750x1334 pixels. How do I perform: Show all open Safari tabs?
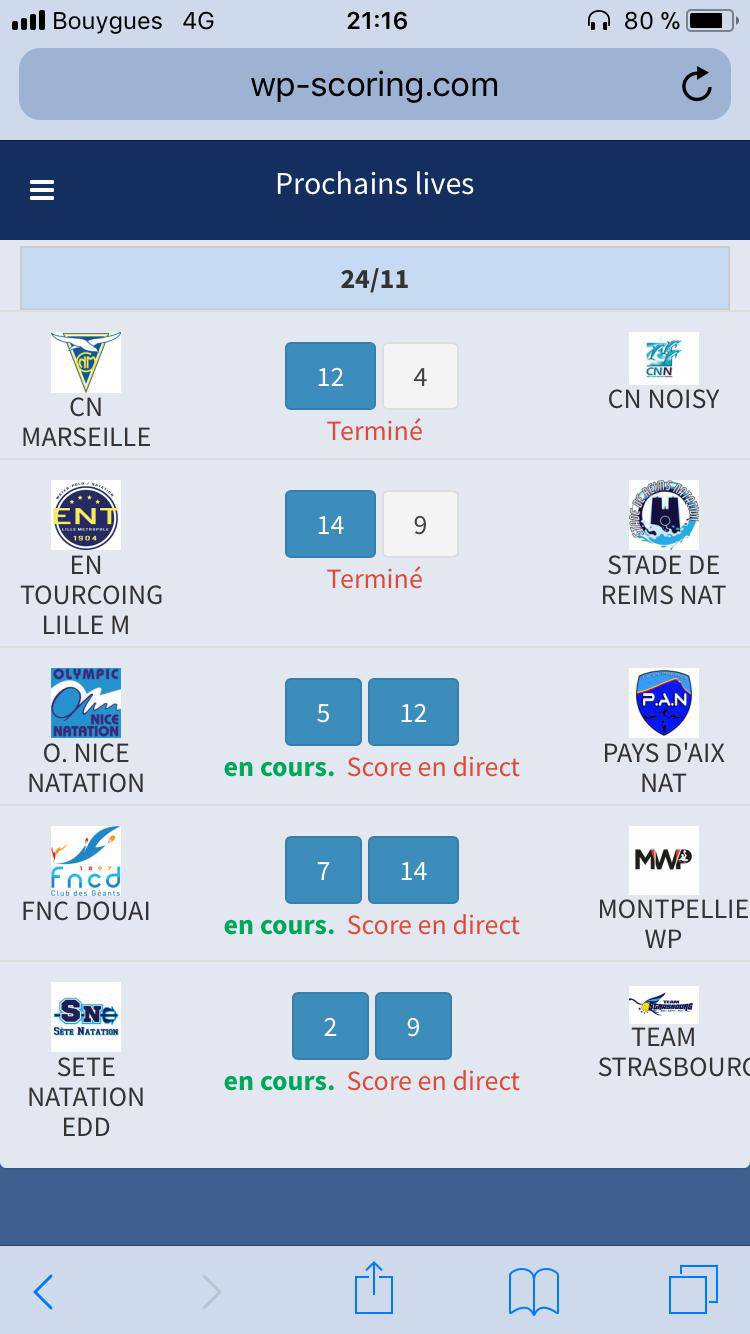click(692, 1289)
